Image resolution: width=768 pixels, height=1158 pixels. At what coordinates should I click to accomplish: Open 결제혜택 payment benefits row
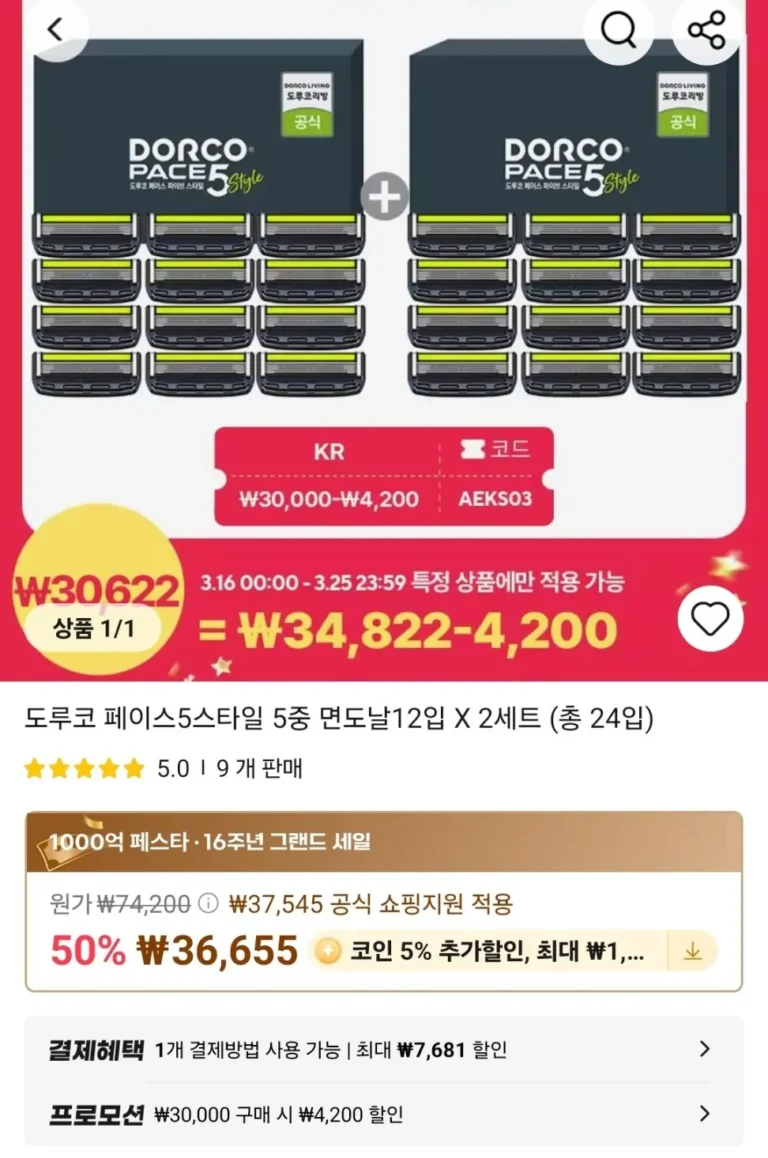[384, 1049]
